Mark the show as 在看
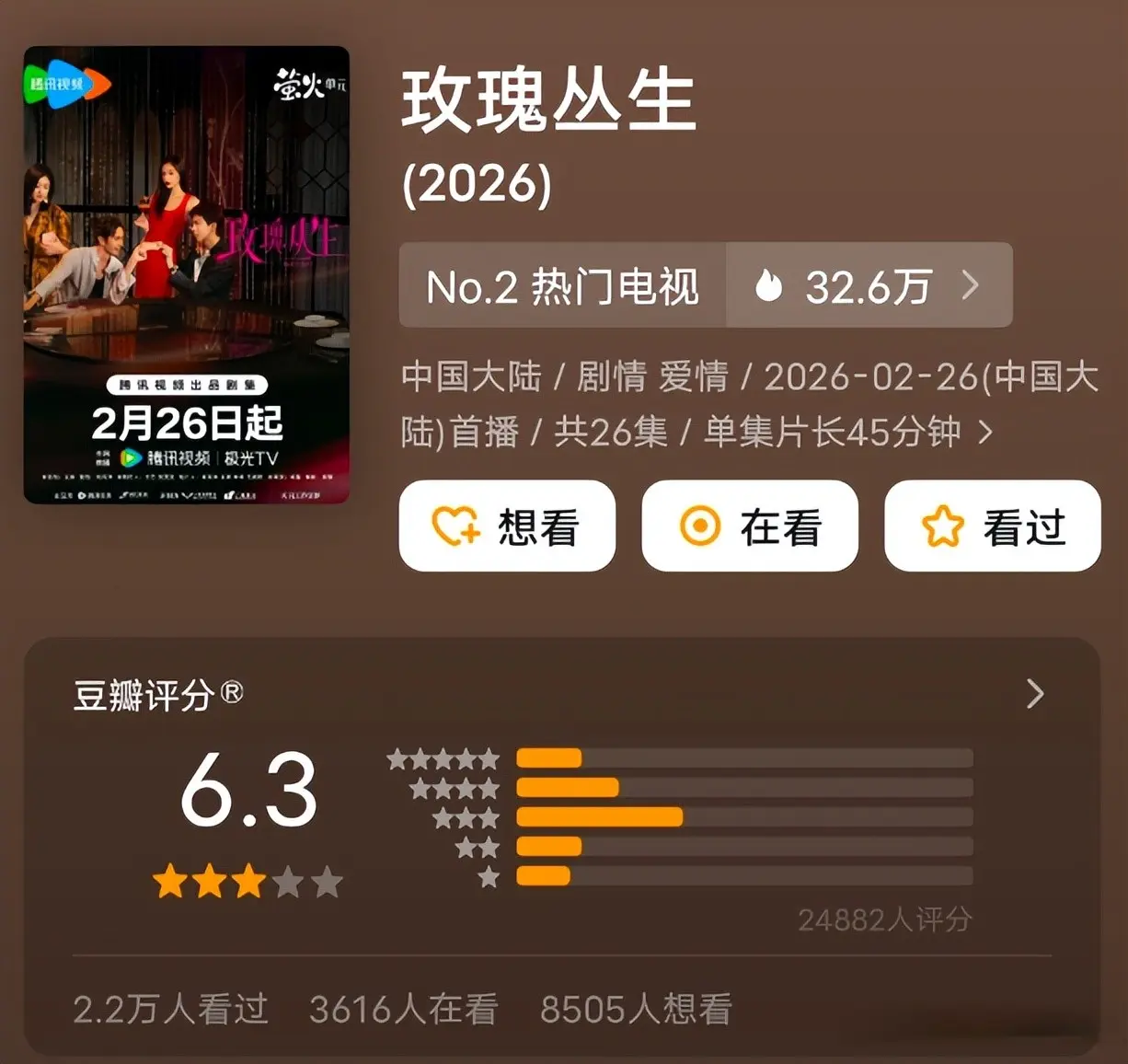1128x1064 pixels. tap(750, 526)
